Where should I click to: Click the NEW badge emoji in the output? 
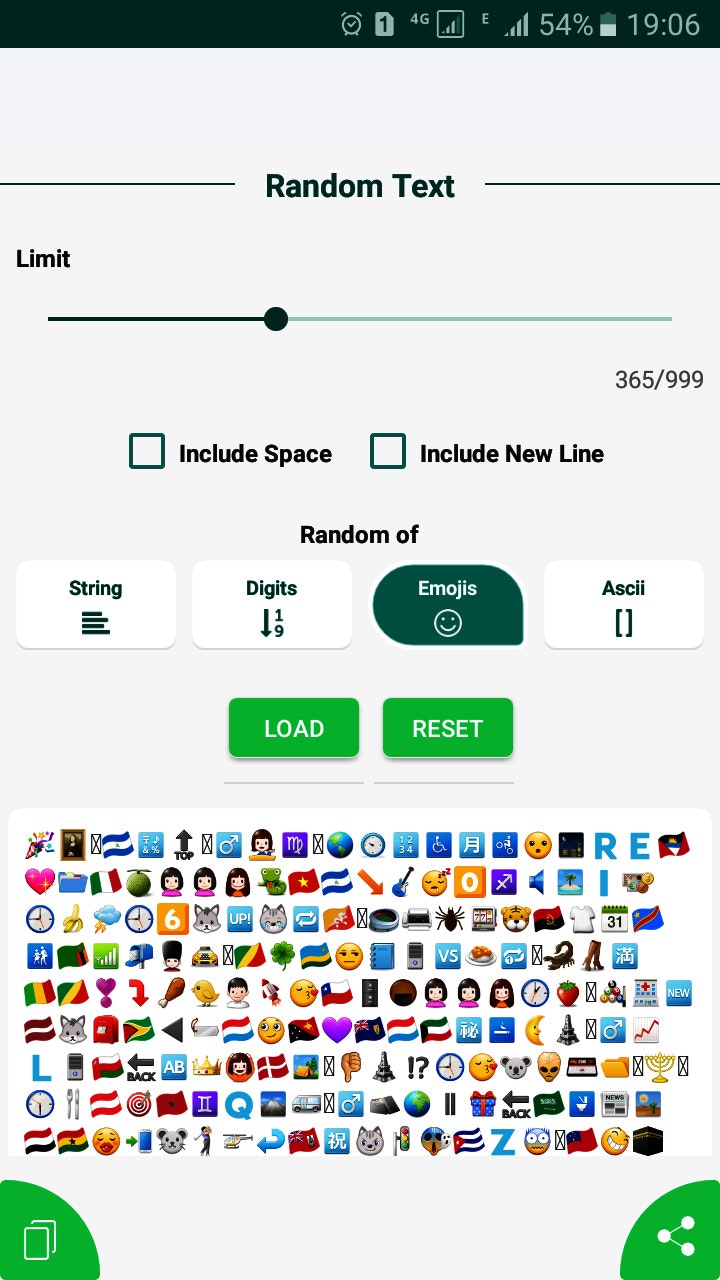tap(678, 992)
